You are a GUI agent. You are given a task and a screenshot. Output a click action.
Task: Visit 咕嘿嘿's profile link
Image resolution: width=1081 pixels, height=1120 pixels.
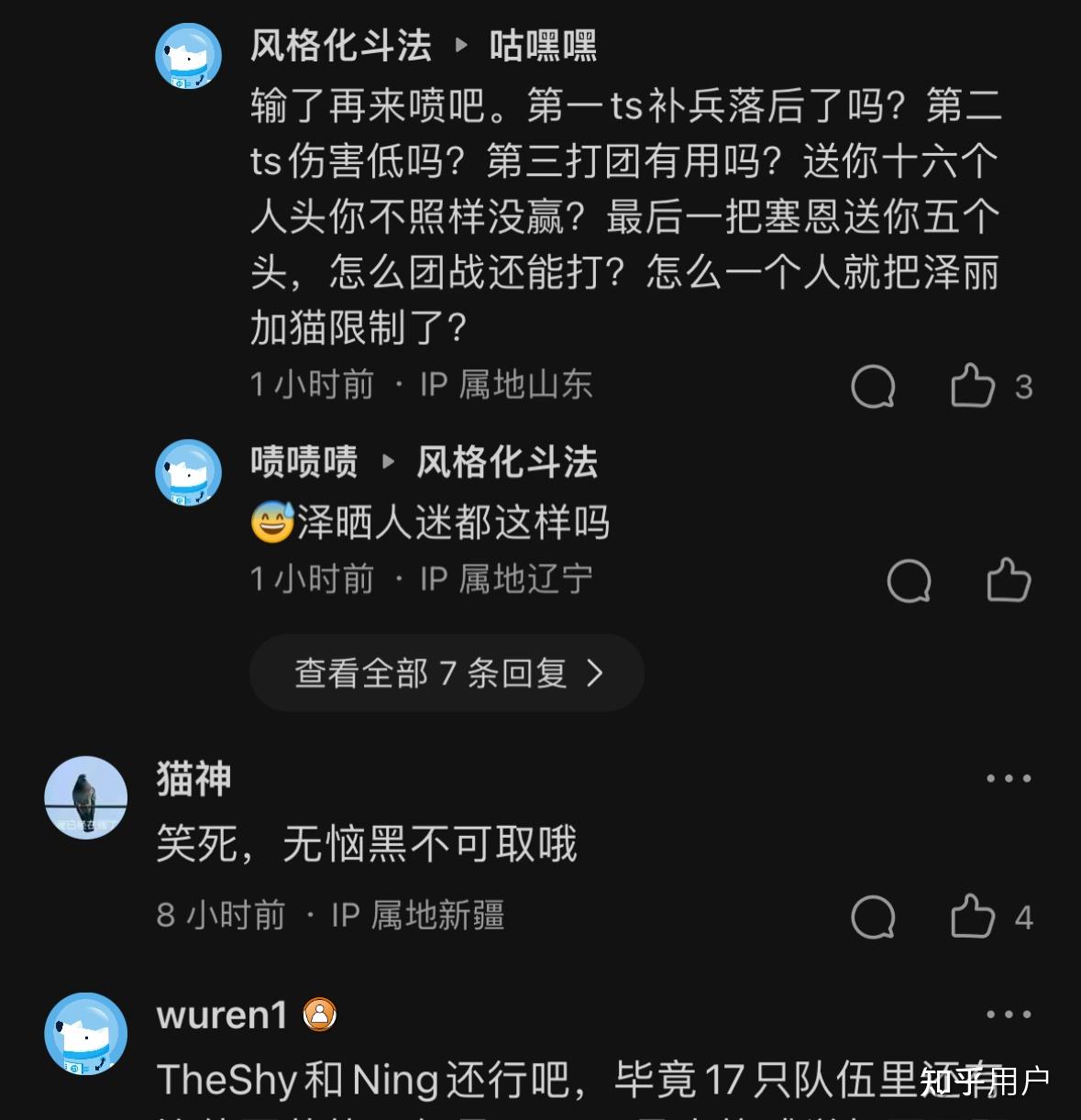click(x=542, y=48)
